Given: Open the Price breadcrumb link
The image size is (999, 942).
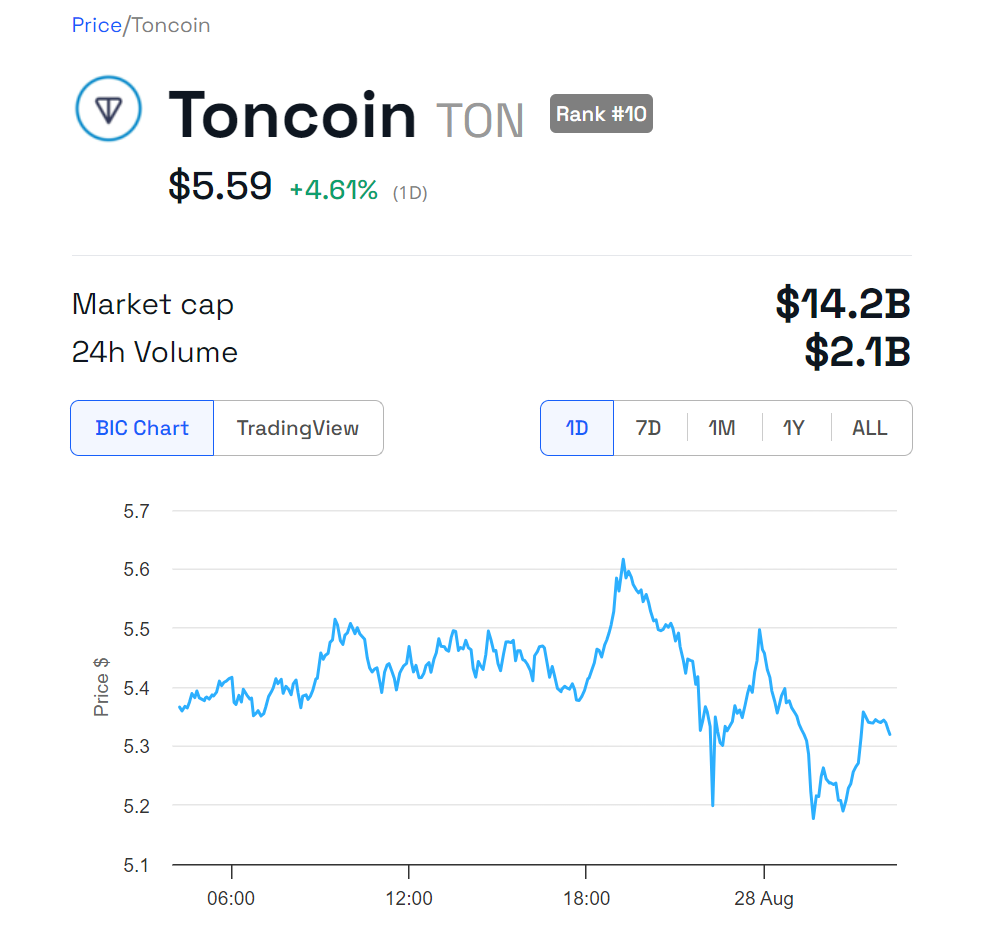Looking at the screenshot, I should (96, 26).
